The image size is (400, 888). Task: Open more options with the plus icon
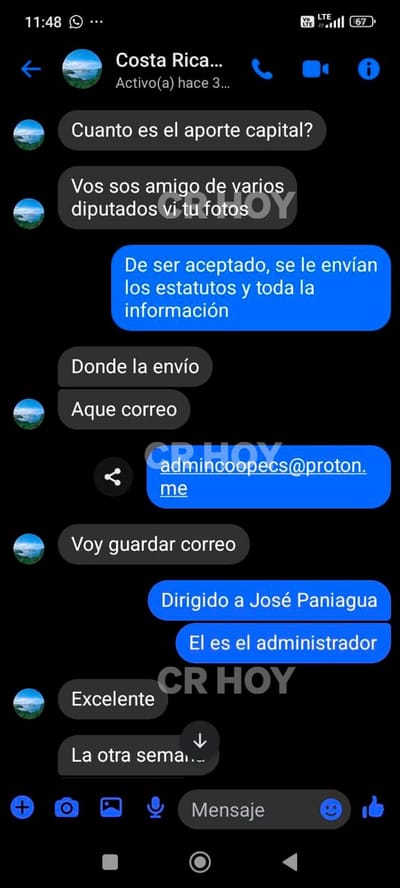point(23,806)
